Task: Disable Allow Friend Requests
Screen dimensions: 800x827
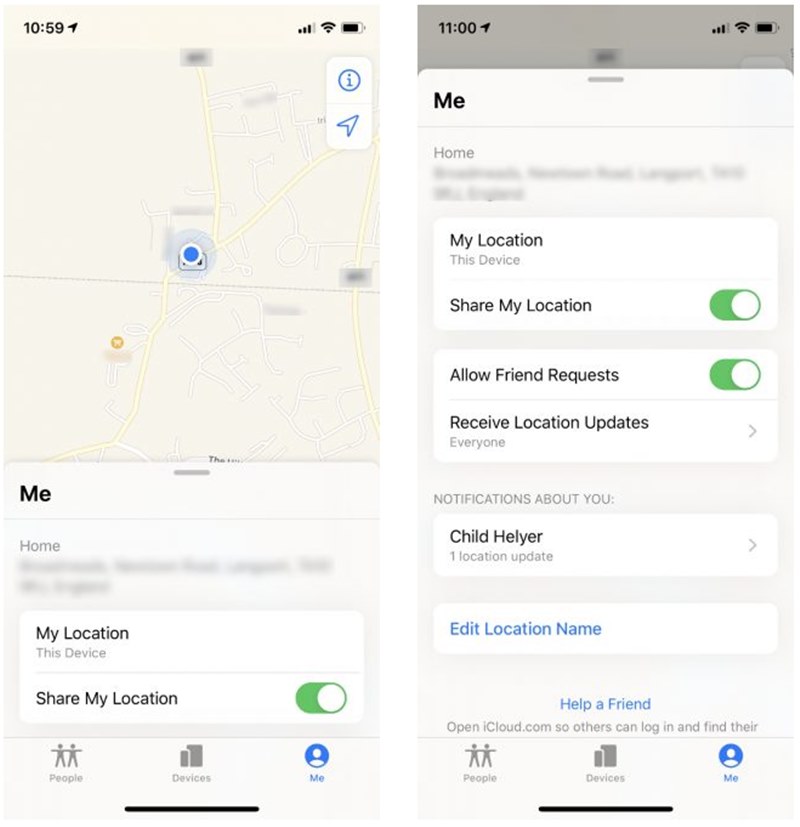Action: tap(734, 375)
